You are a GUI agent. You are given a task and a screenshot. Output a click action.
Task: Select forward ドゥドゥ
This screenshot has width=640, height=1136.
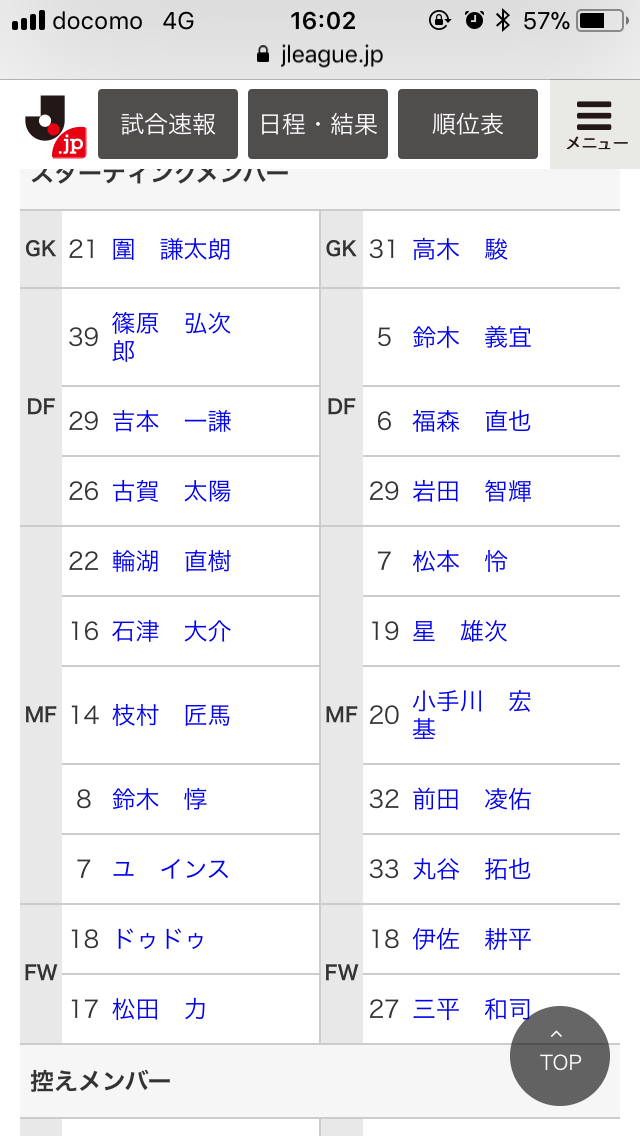click(x=159, y=939)
